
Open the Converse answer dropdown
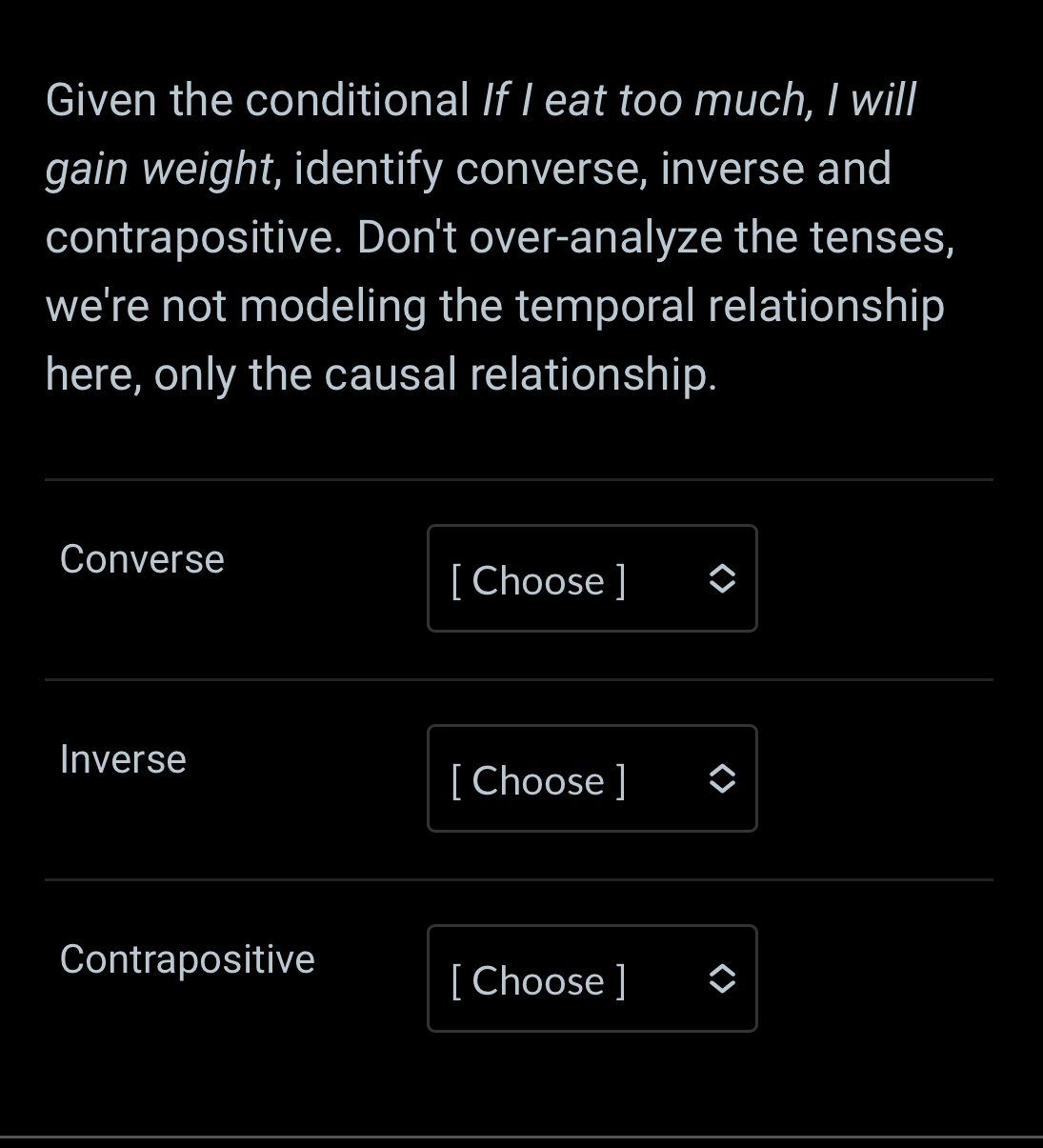592,578
